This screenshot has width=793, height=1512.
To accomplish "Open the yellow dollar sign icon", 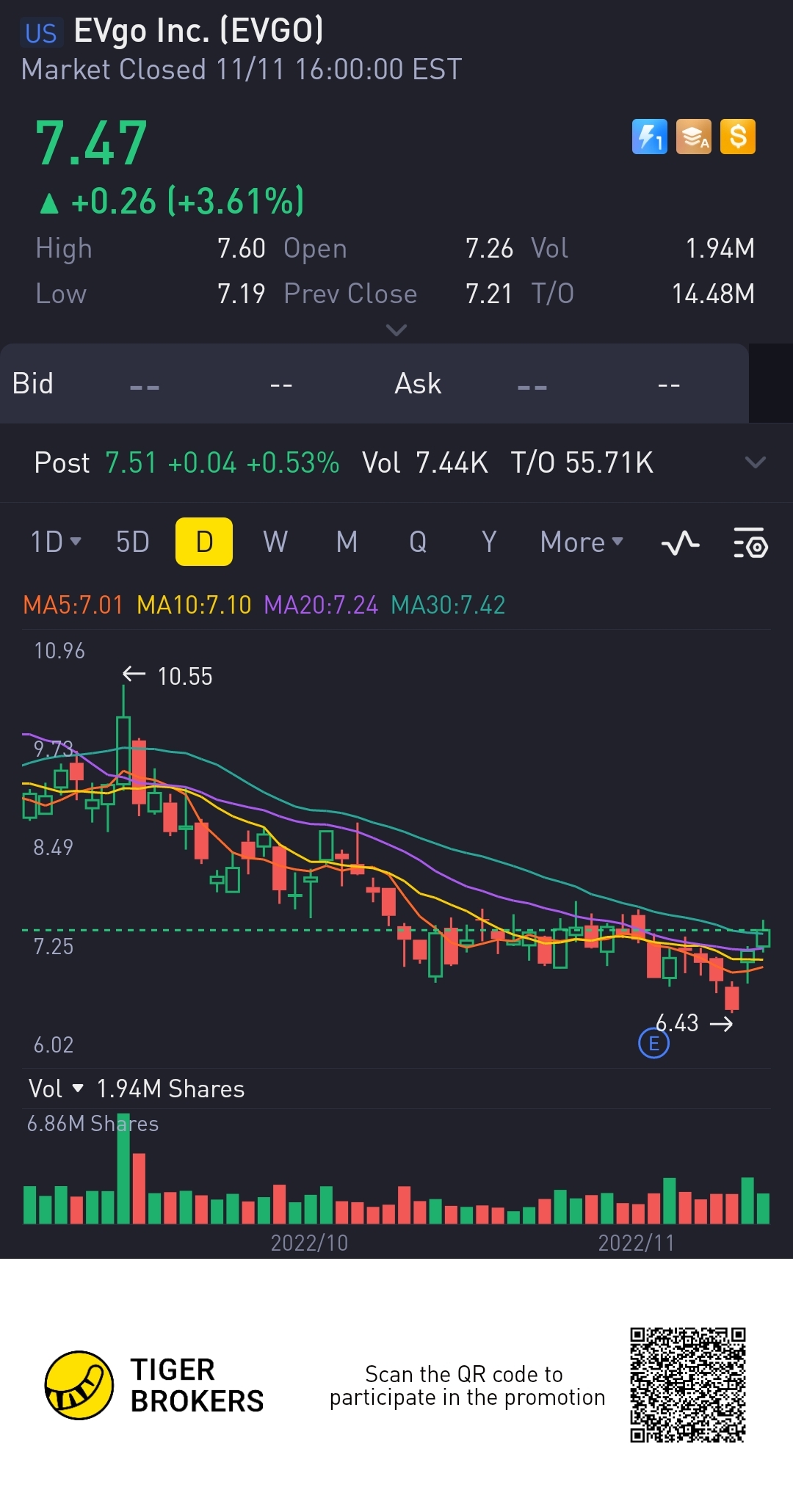I will coord(738,137).
